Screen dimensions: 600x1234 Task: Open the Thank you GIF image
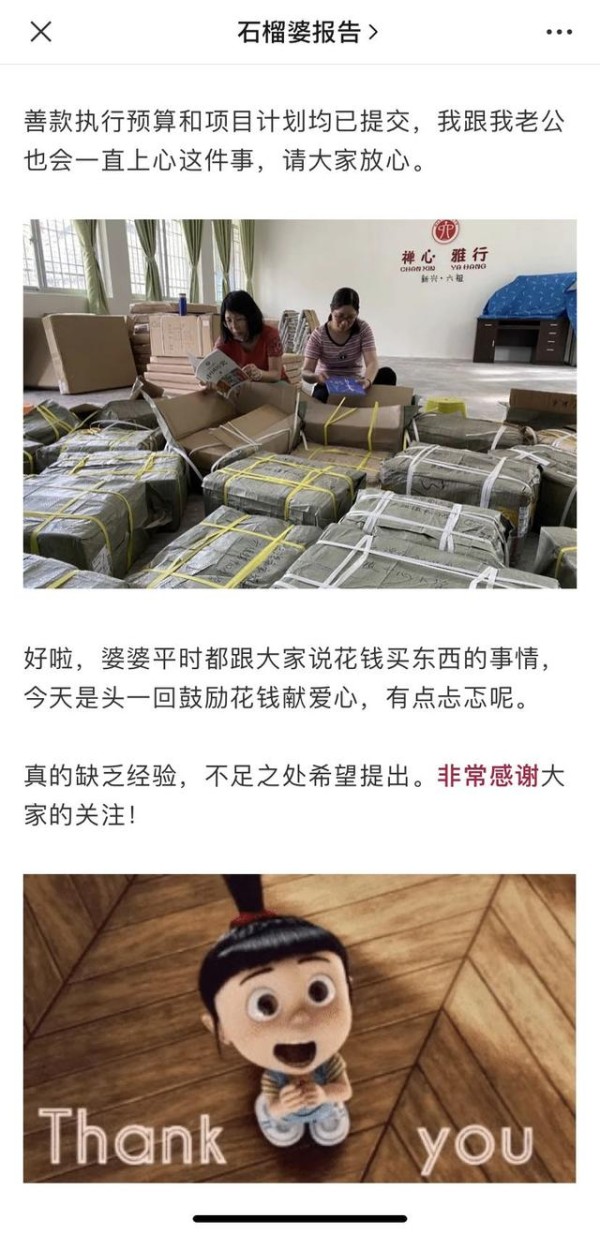[299, 1027]
